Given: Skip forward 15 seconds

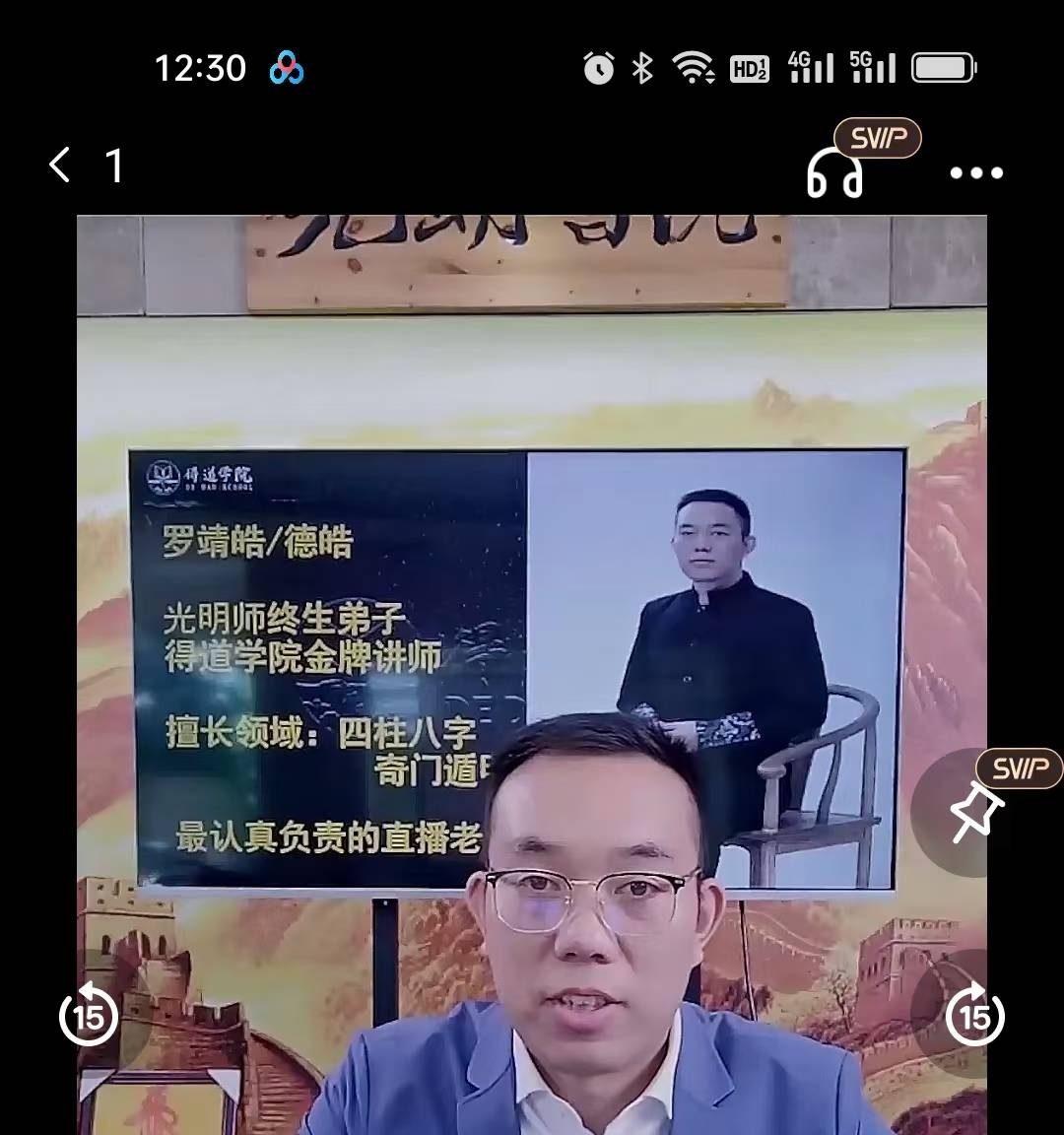Looking at the screenshot, I should click(974, 1014).
